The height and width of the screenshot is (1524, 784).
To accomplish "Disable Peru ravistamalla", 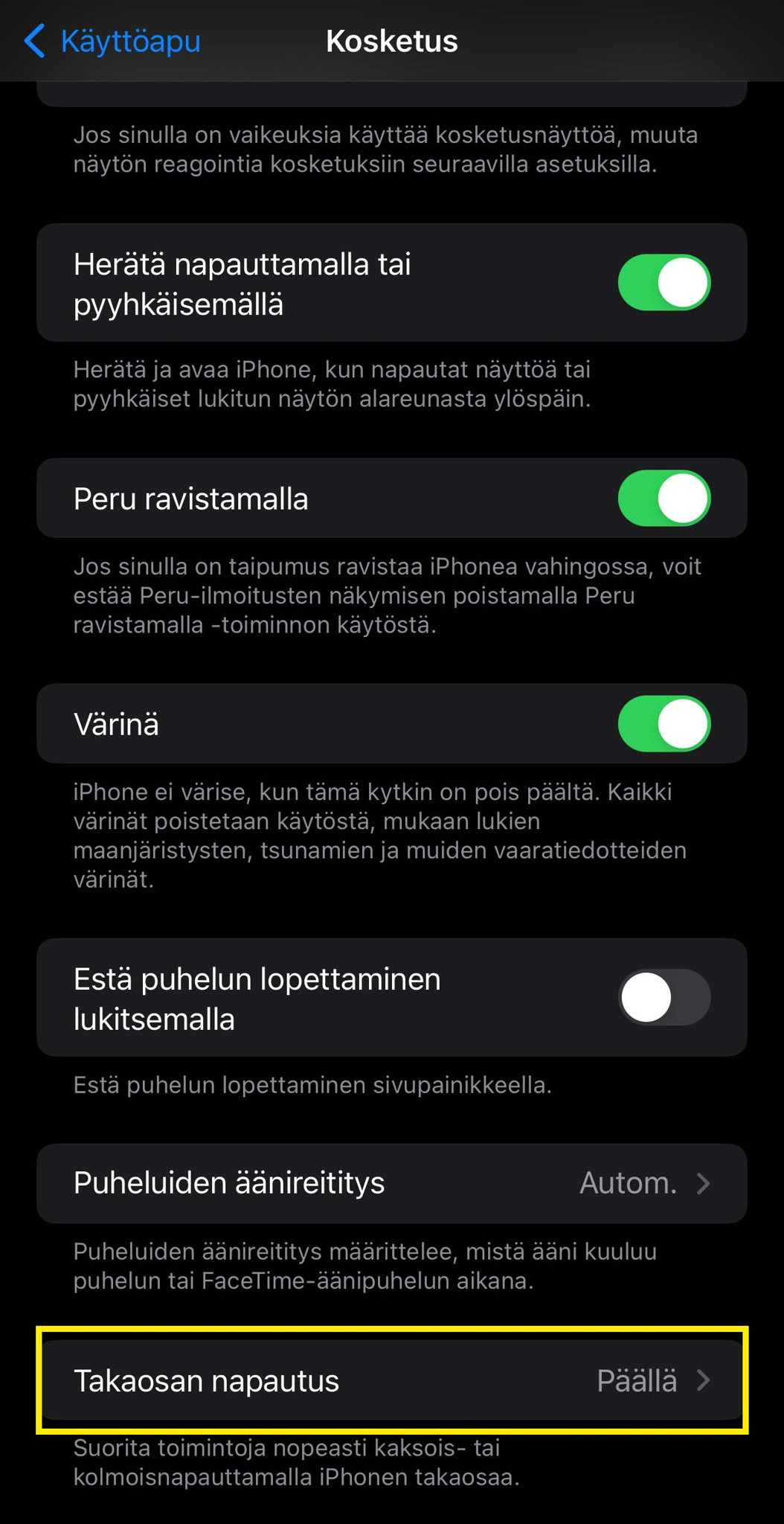I will (663, 498).
